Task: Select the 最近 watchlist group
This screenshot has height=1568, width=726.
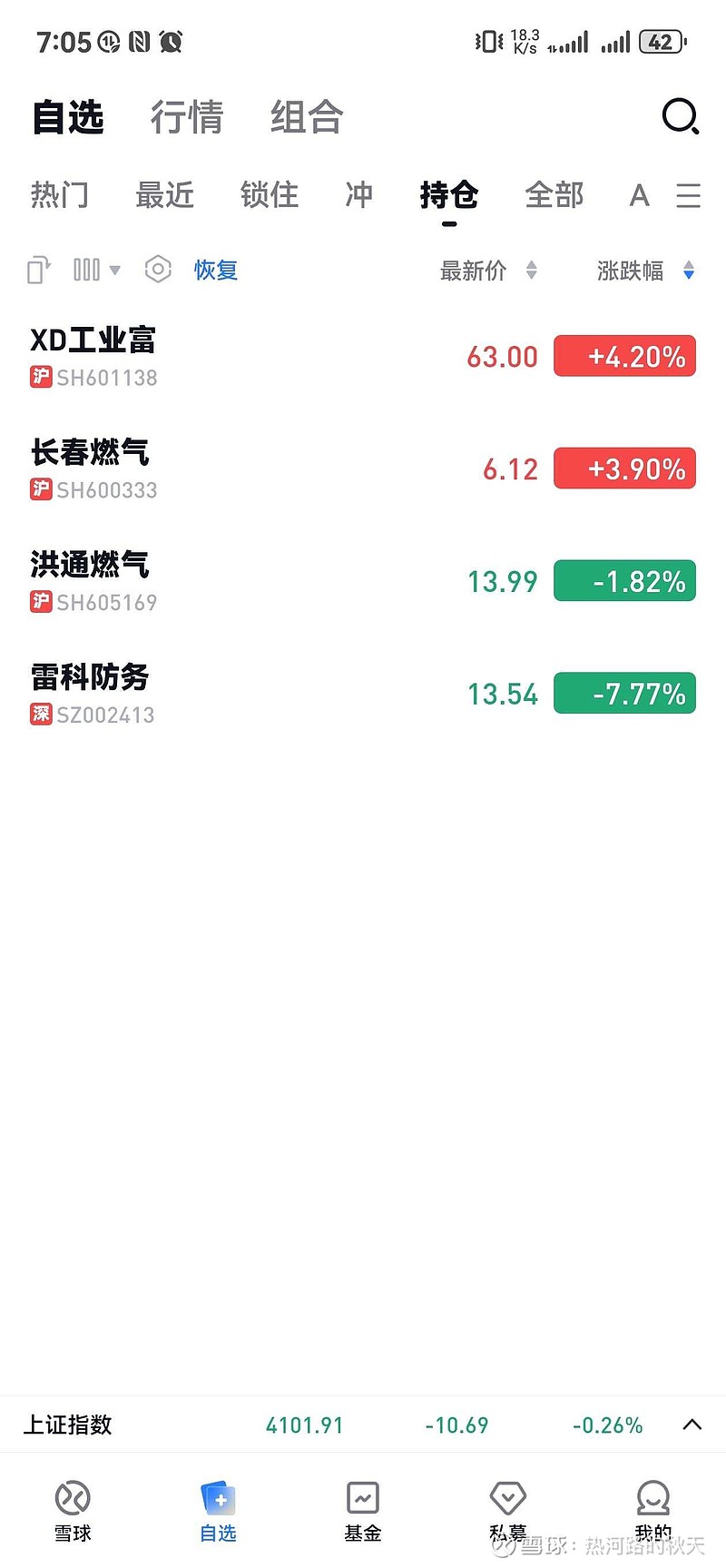Action: pyautogui.click(x=165, y=195)
